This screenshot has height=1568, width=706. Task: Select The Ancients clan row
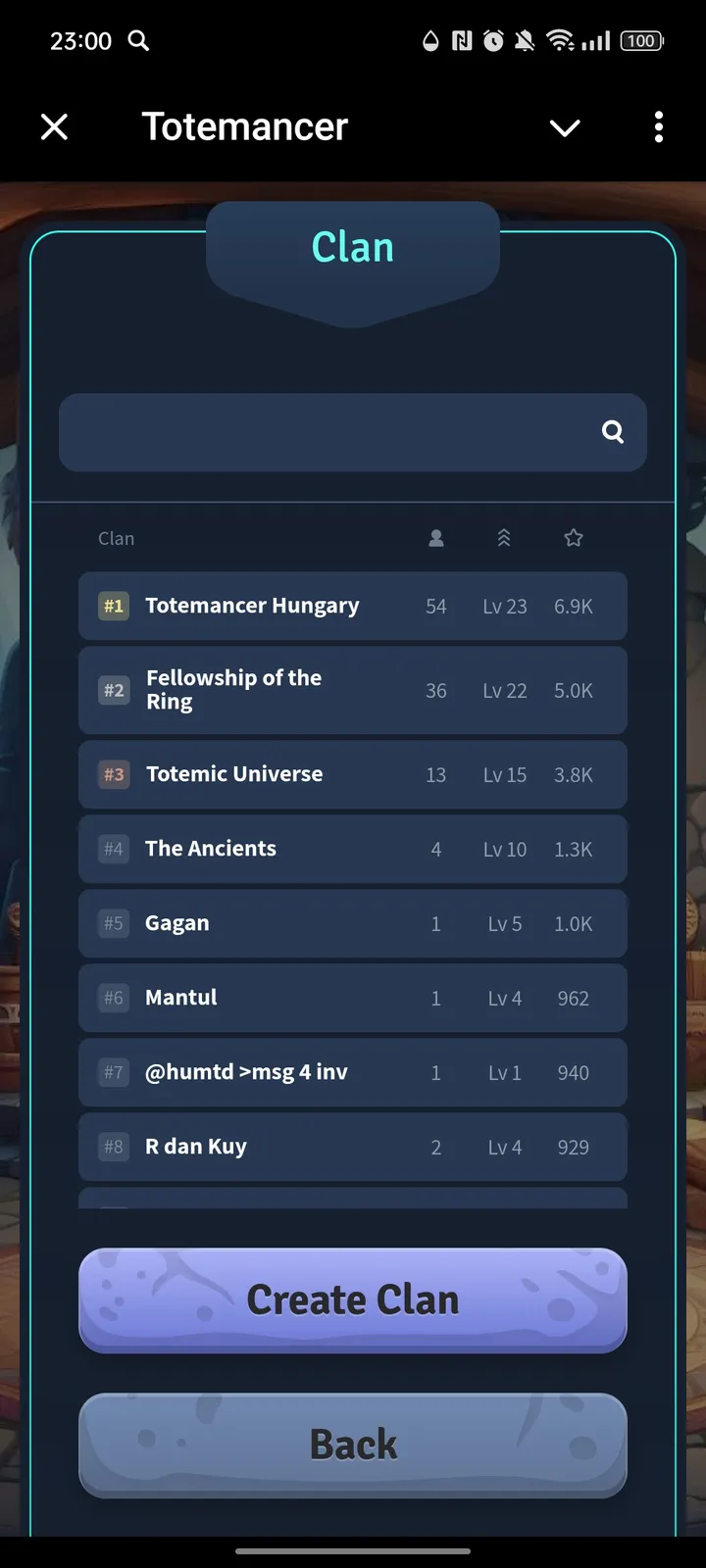[353, 849]
